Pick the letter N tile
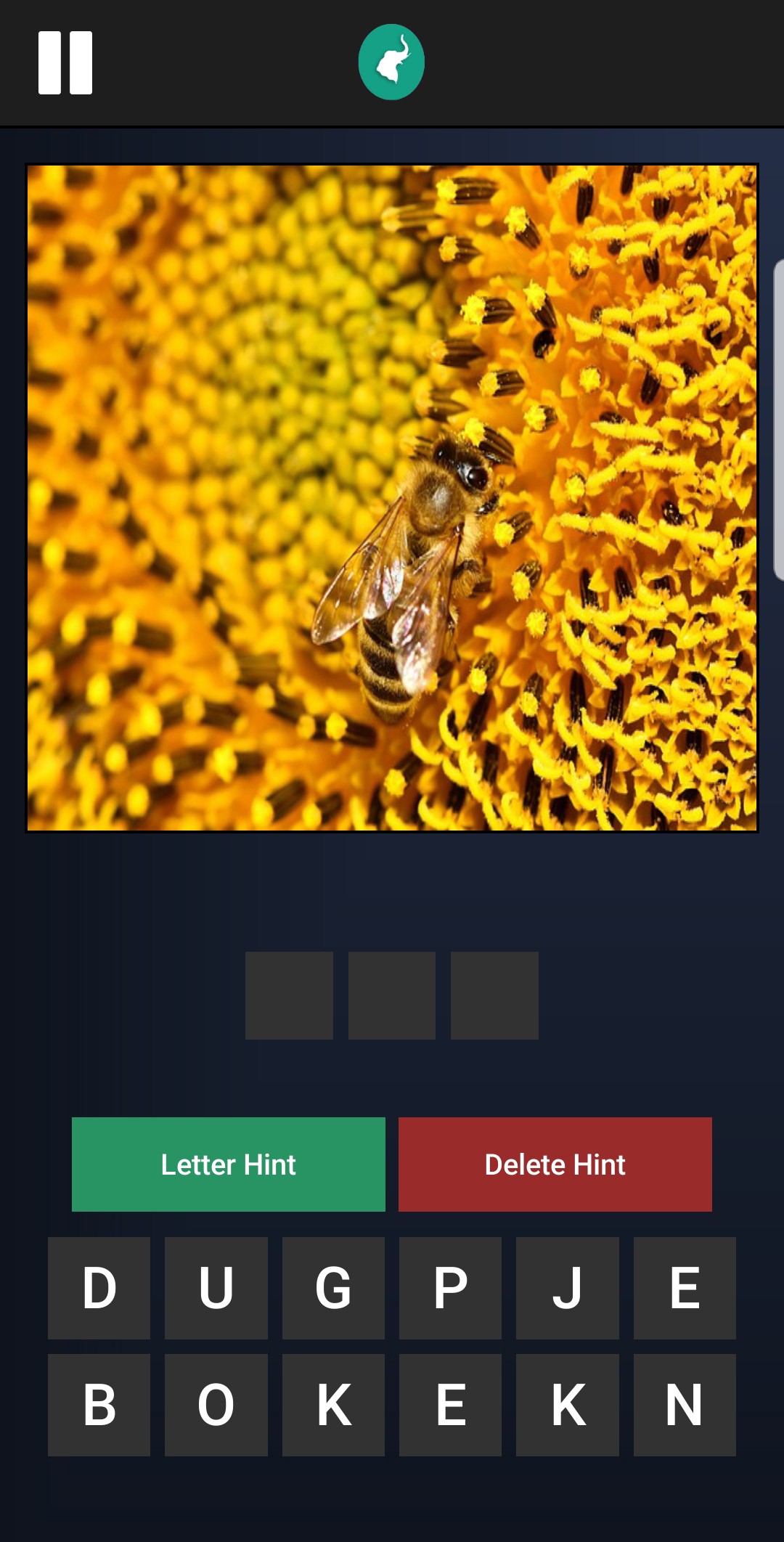This screenshot has width=784, height=1542. tap(684, 1405)
